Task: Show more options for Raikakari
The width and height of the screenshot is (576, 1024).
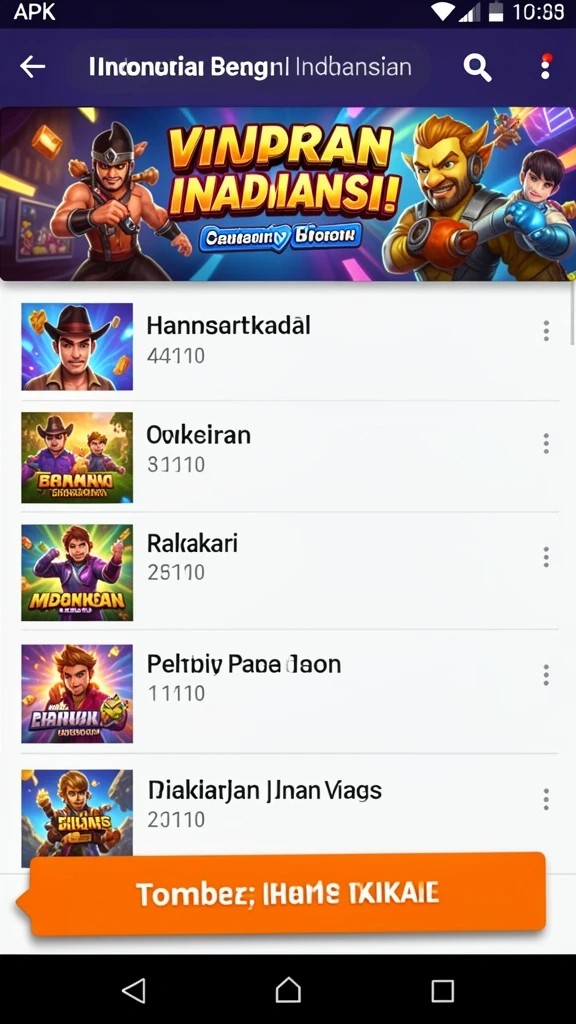Action: point(546,557)
